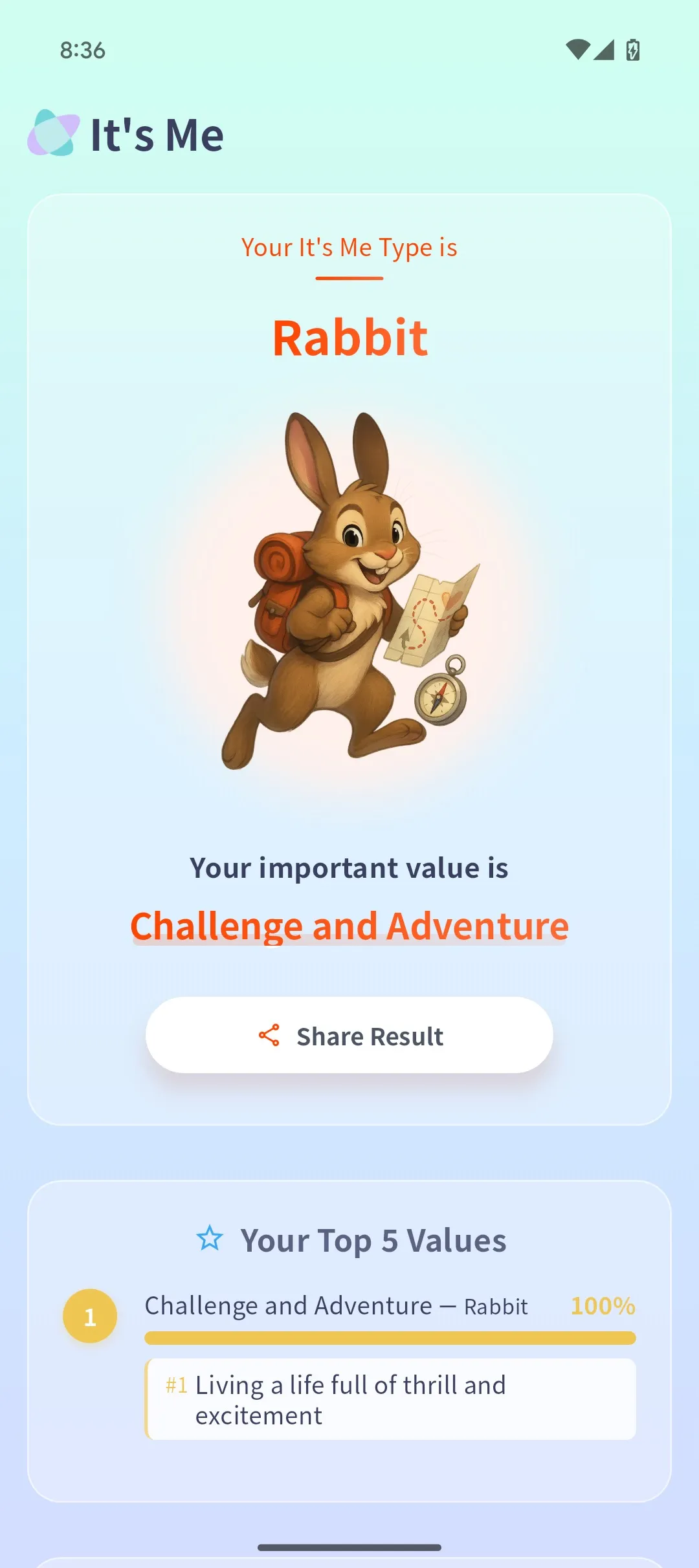Select the Rabbit type title
The width and height of the screenshot is (699, 1568).
pyautogui.click(x=349, y=336)
